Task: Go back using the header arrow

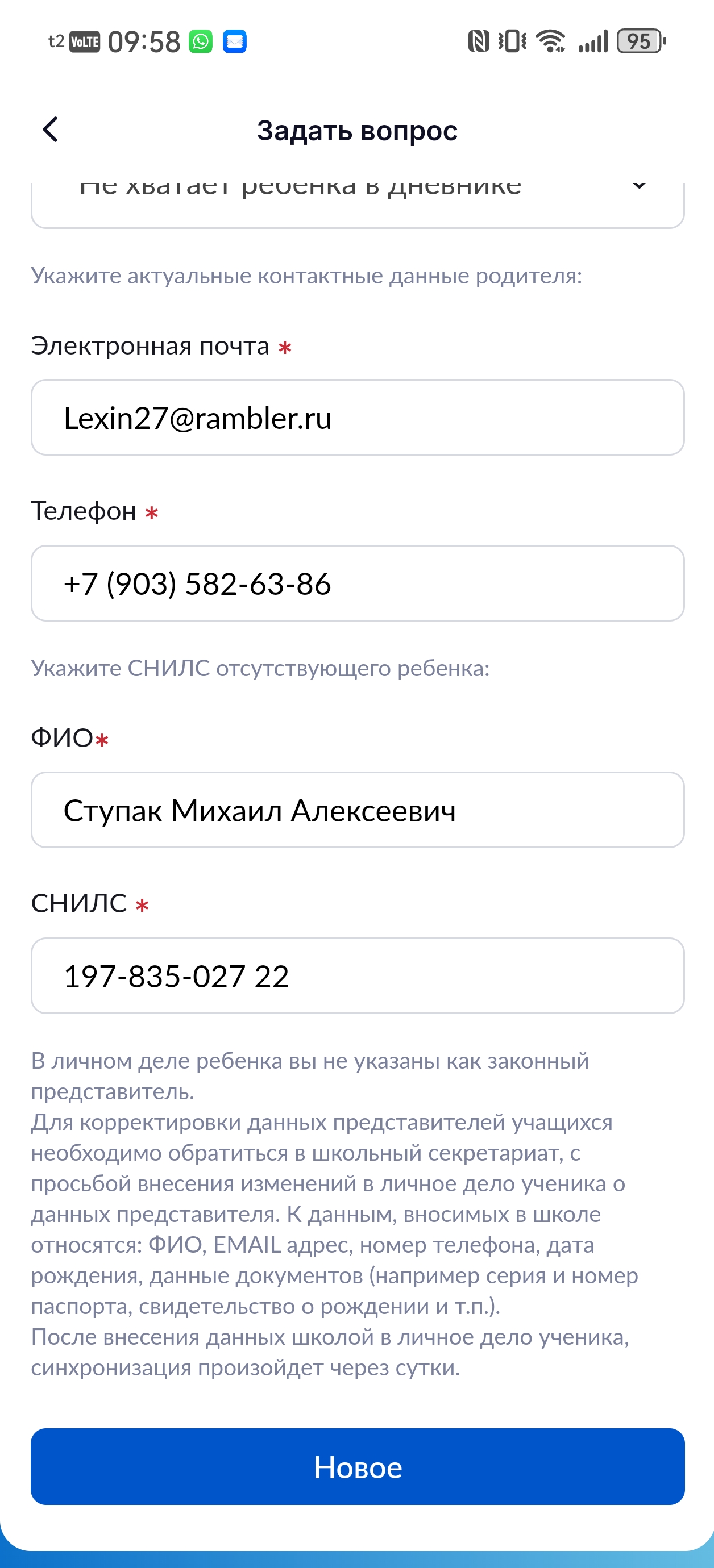Action: [51, 130]
